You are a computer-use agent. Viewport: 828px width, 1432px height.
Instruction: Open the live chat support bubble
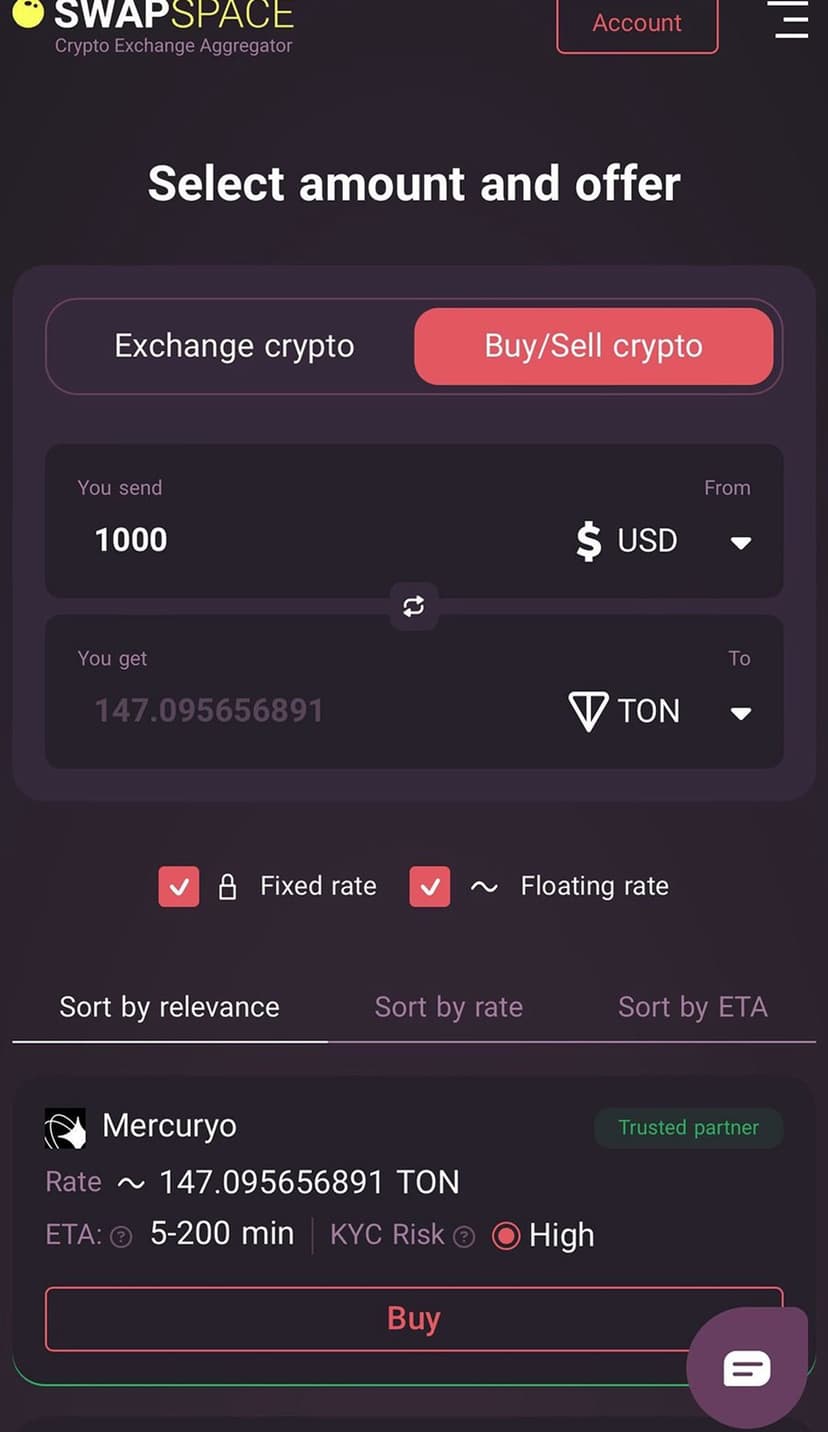(x=746, y=1367)
